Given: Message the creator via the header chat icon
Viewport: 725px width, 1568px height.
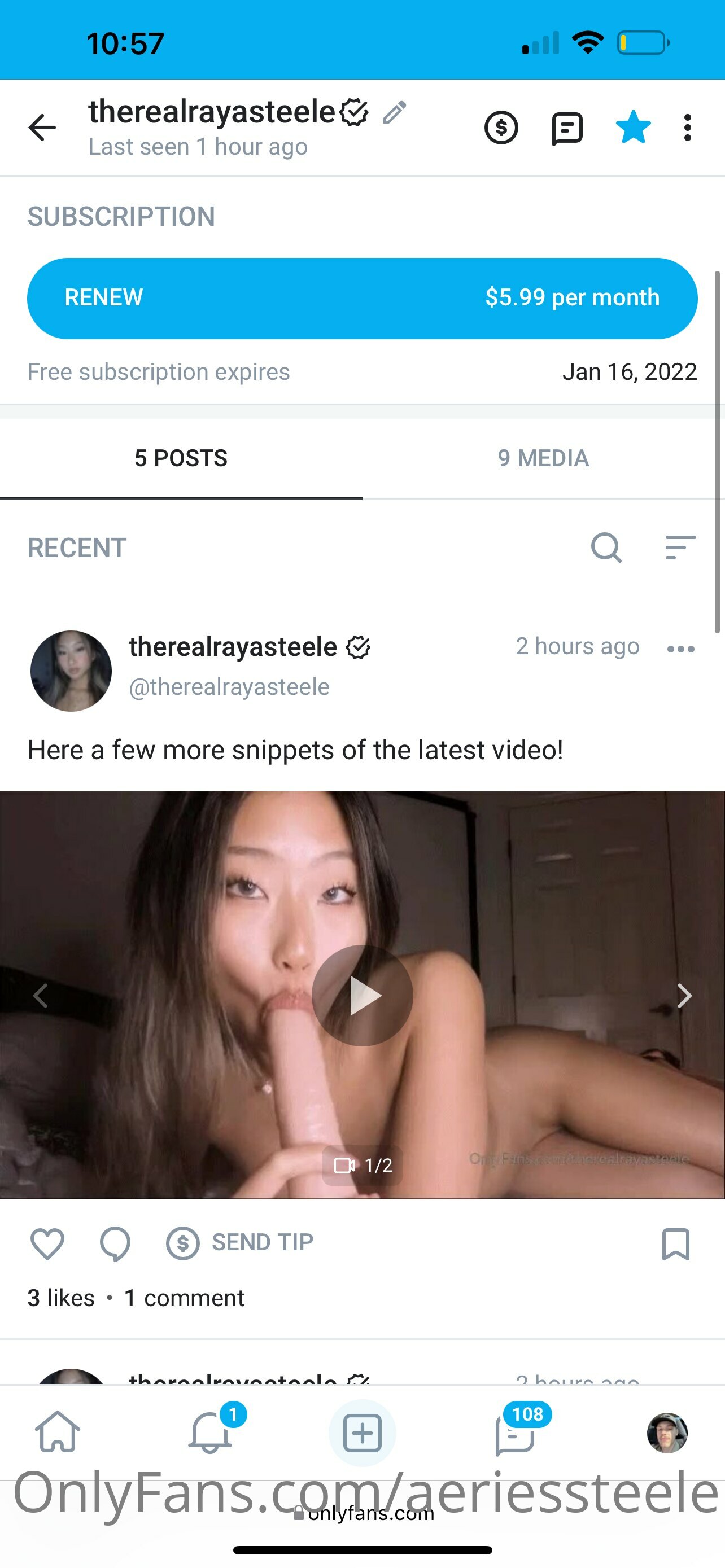Looking at the screenshot, I should click(x=567, y=129).
